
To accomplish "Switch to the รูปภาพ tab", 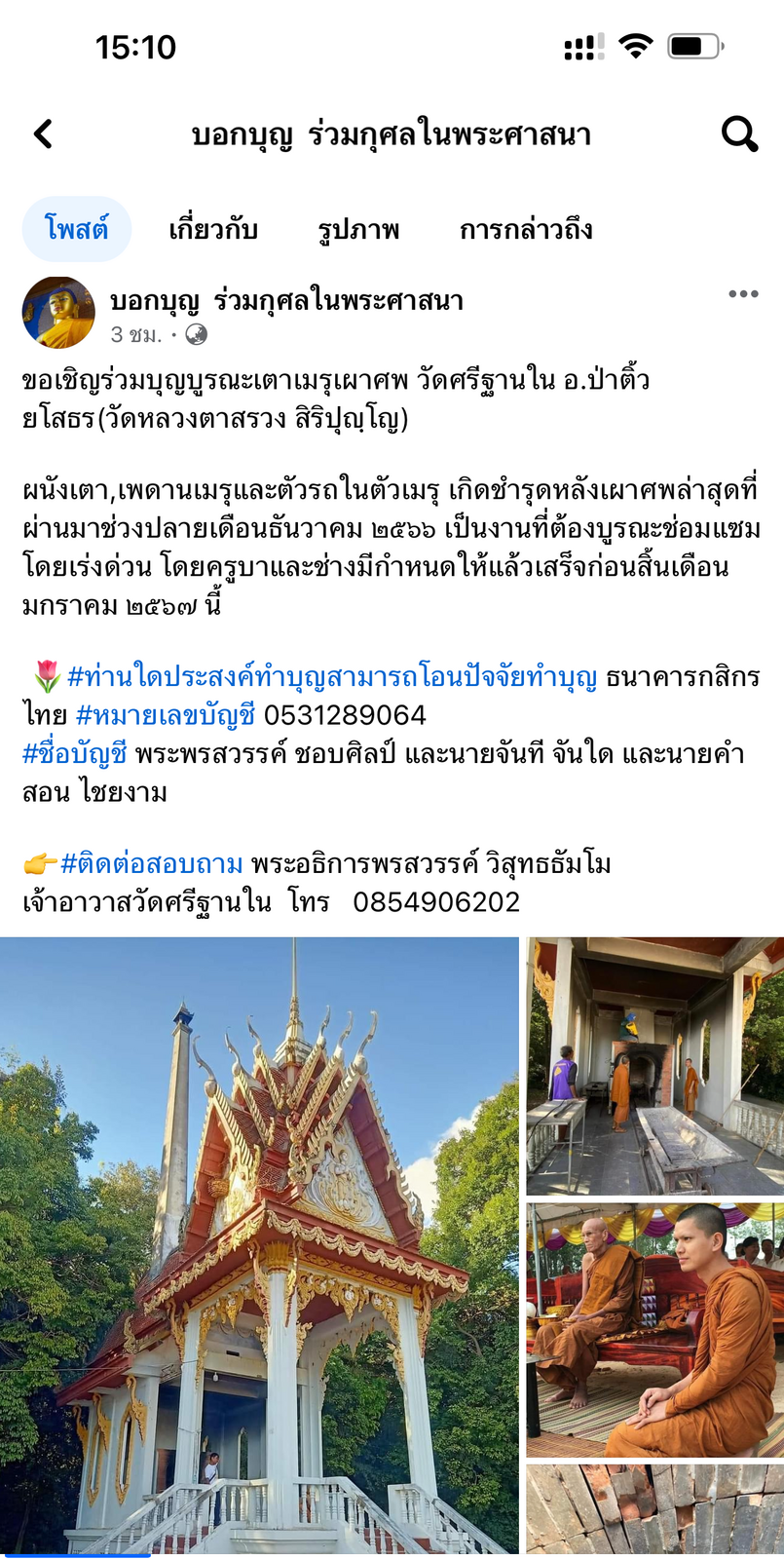I will pyautogui.click(x=358, y=230).
